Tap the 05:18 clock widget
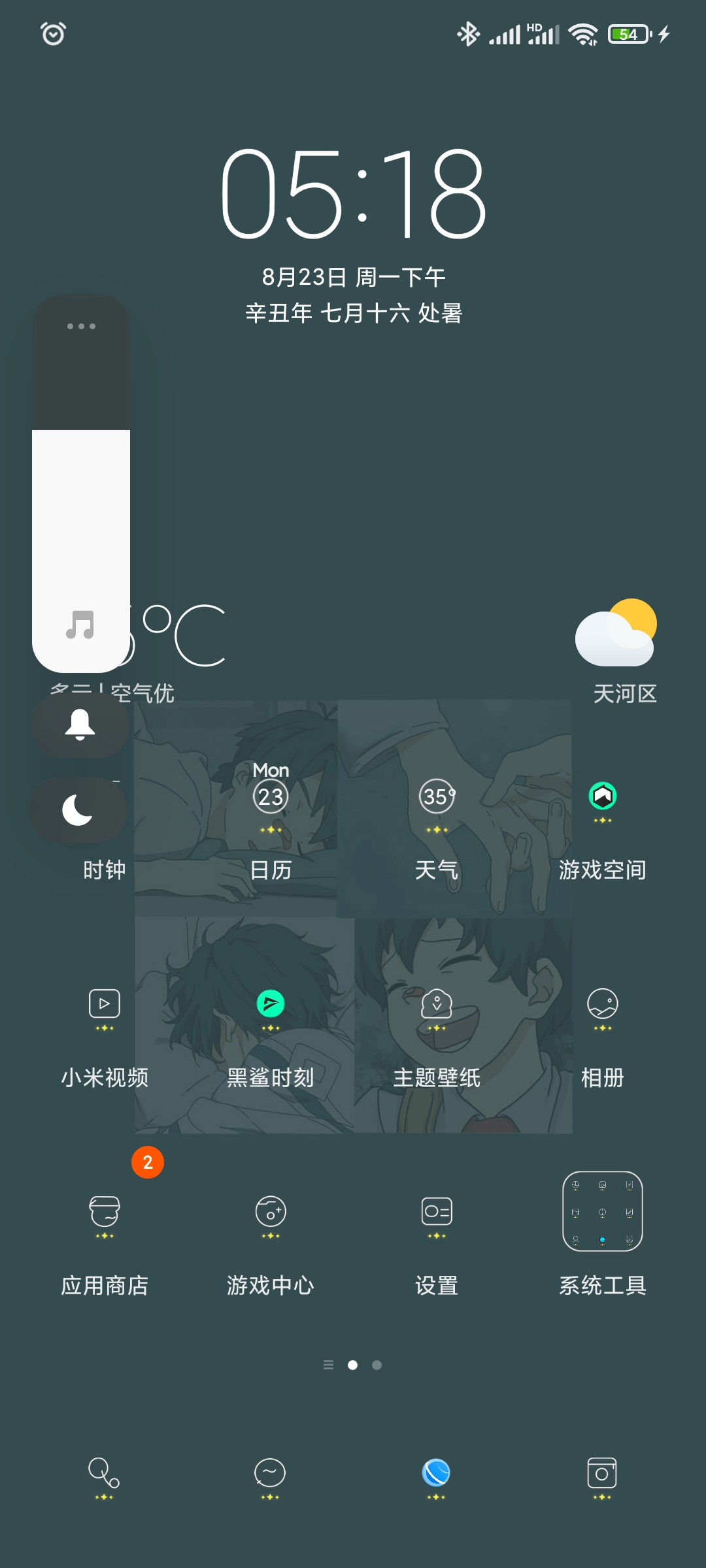706x1568 pixels. point(353,193)
